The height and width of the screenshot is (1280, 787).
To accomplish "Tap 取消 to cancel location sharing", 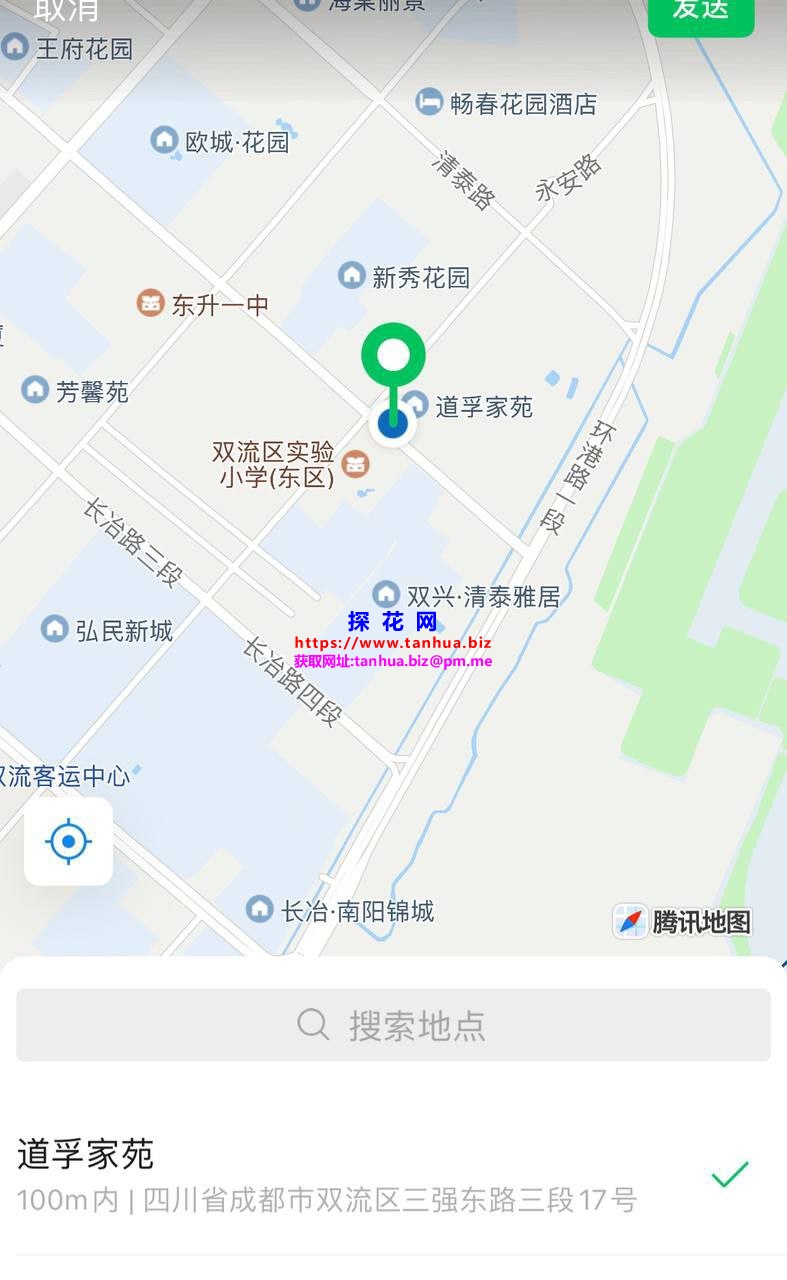I will (66, 10).
